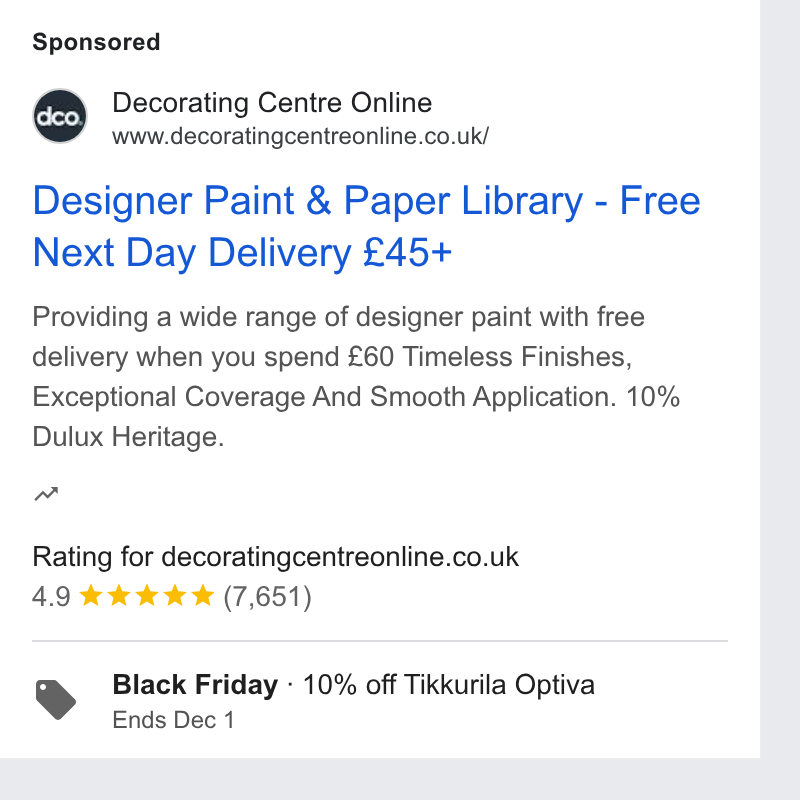Open the www.decoratingcentreonline.co.uk URL
Image resolution: width=800 pixels, height=800 pixels.
tap(301, 136)
